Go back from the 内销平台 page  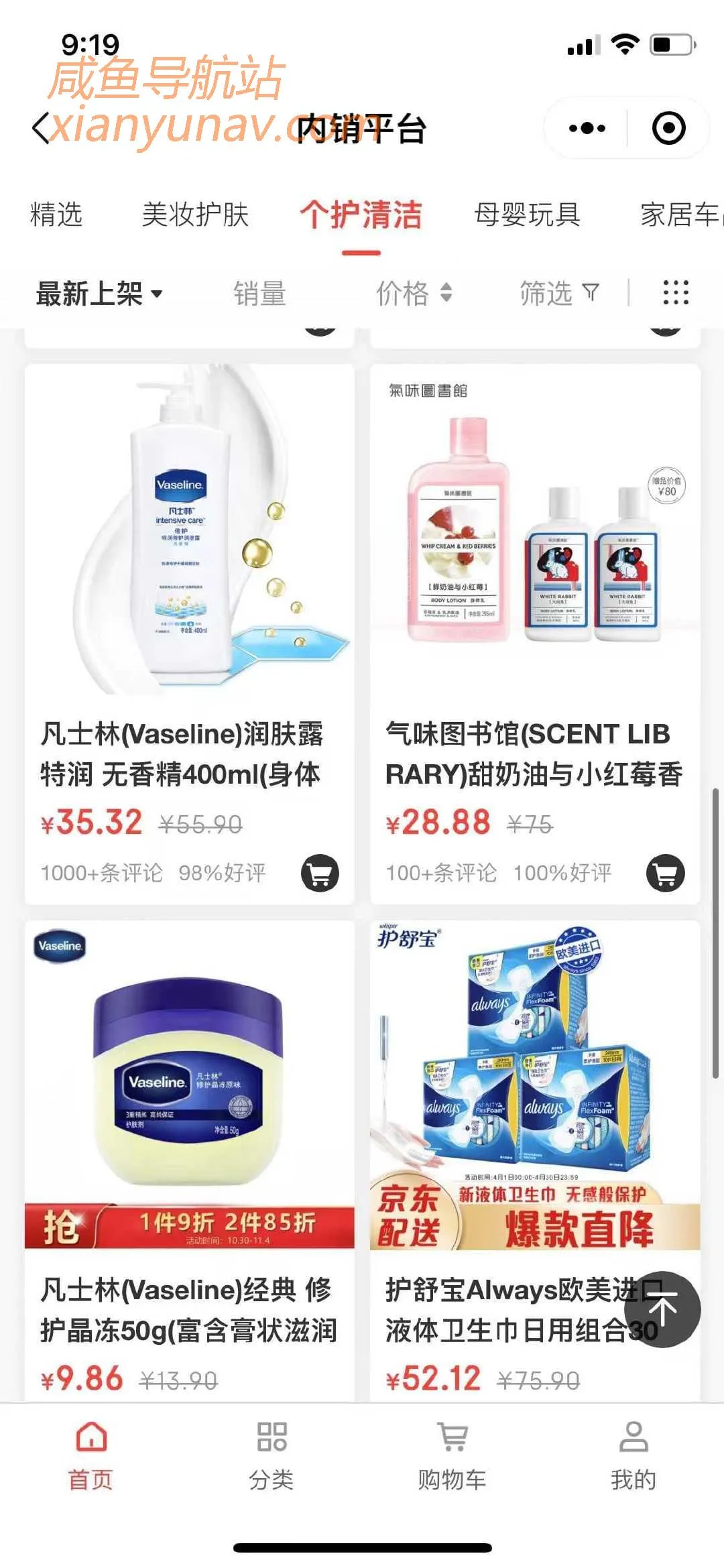[42, 127]
